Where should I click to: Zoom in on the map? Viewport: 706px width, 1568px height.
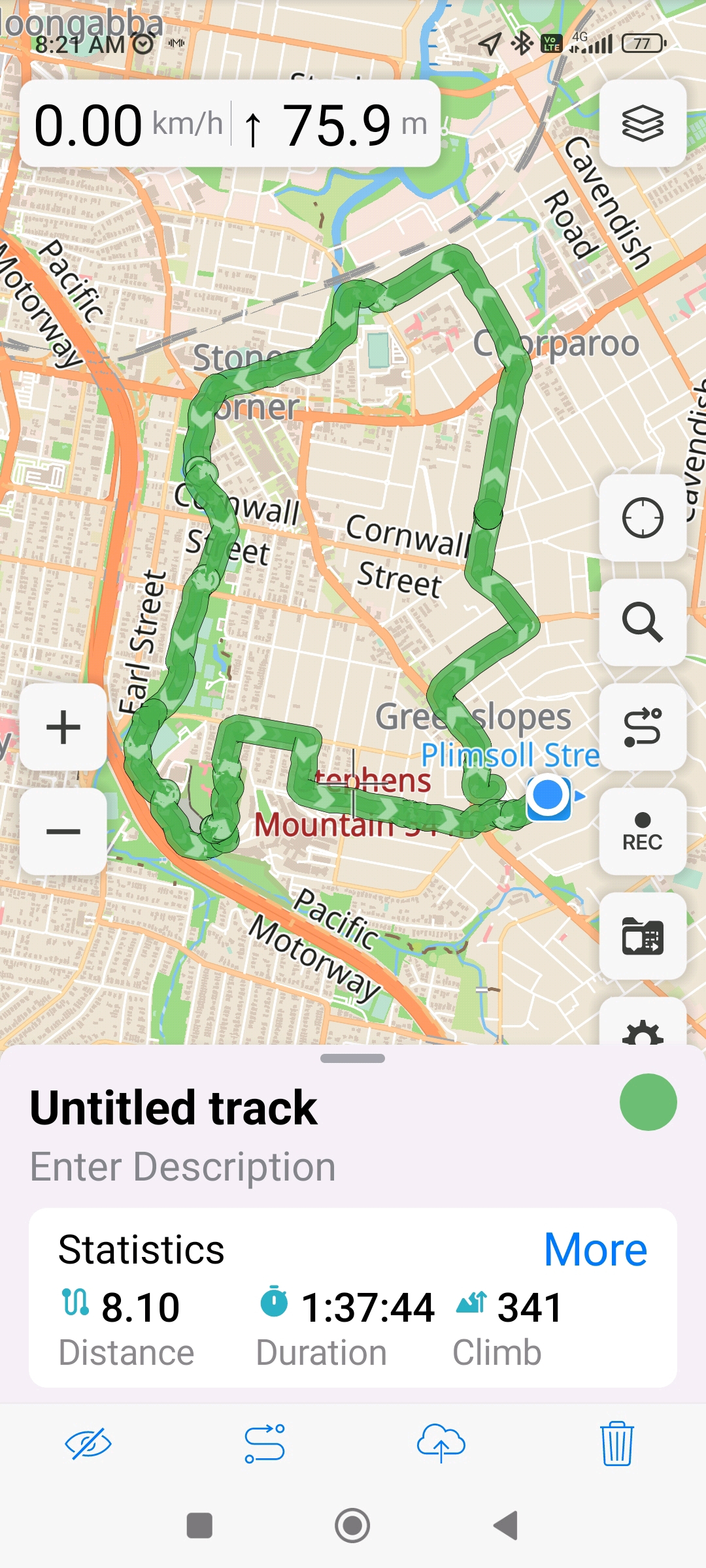(63, 727)
